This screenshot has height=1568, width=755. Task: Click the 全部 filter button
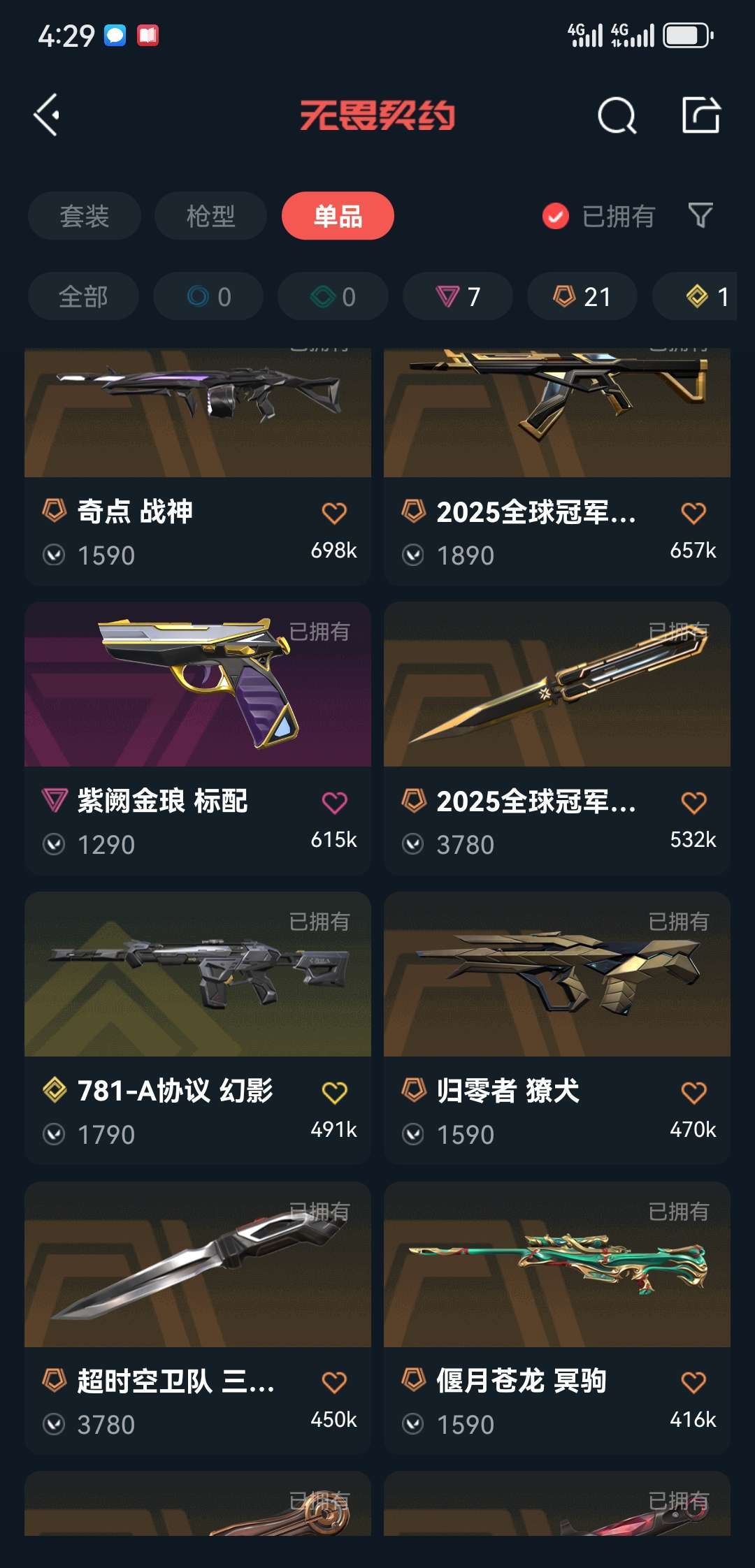pyautogui.click(x=82, y=296)
